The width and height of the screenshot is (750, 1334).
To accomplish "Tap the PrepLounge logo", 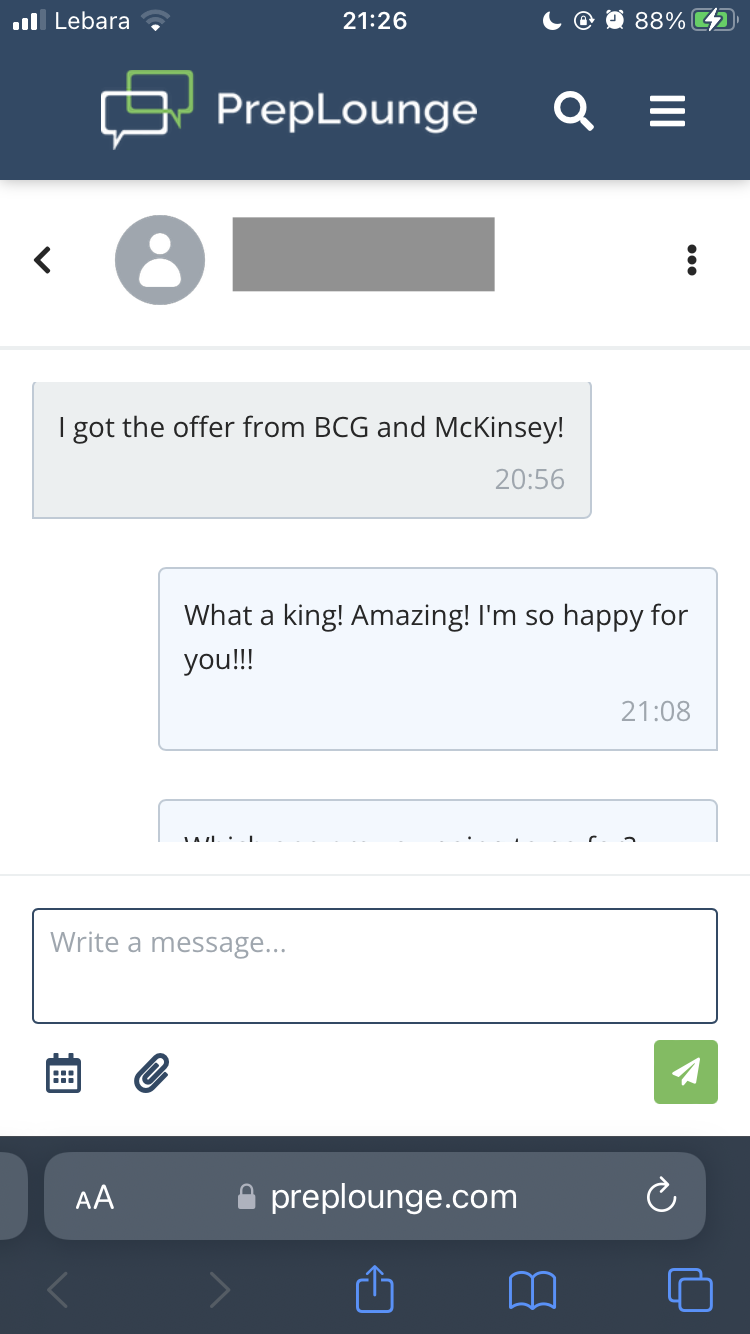I will point(289,110).
